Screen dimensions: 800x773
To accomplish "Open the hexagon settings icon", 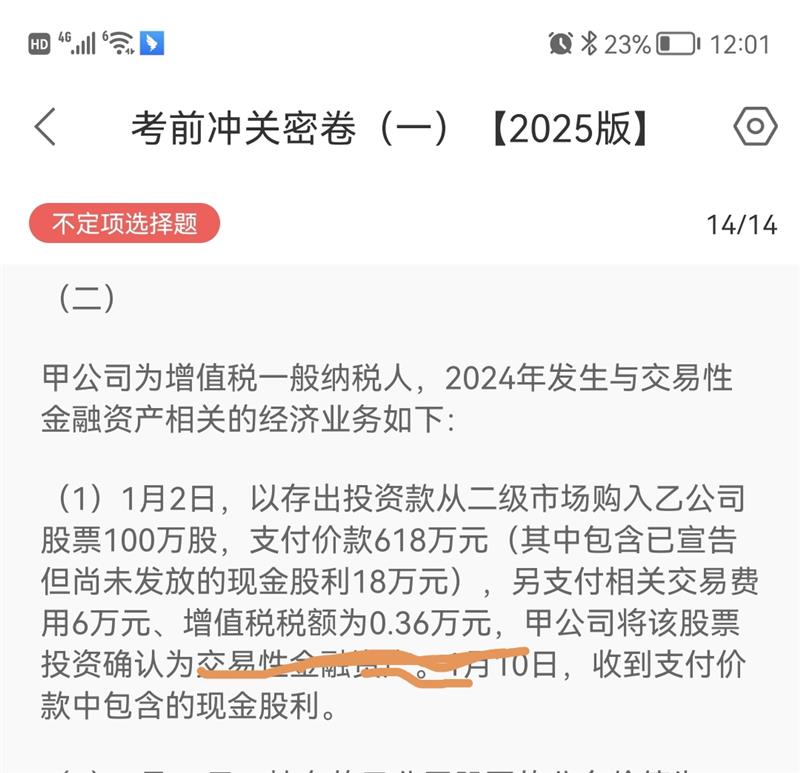I will point(754,127).
